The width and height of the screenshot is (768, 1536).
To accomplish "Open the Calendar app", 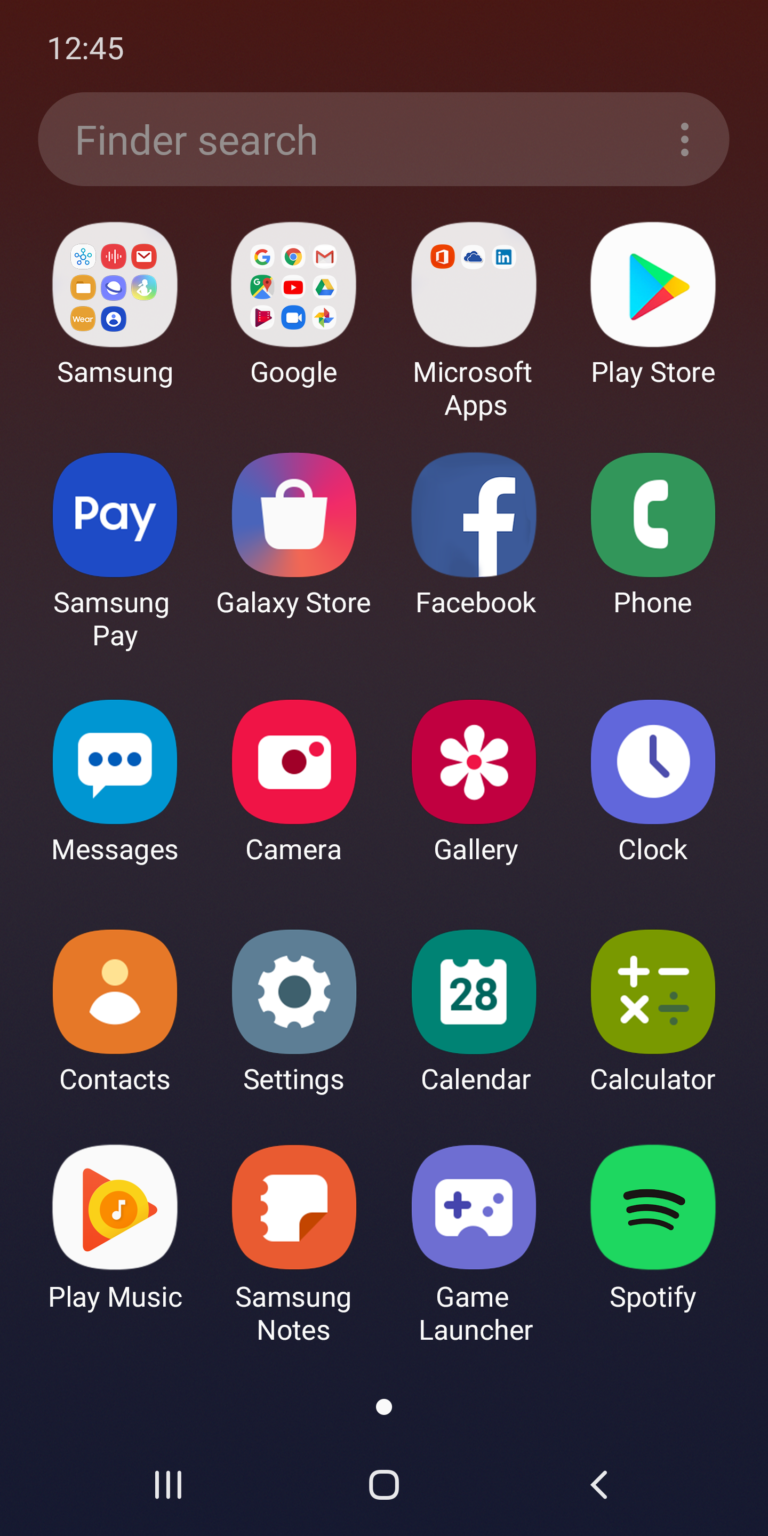I will pos(474,991).
